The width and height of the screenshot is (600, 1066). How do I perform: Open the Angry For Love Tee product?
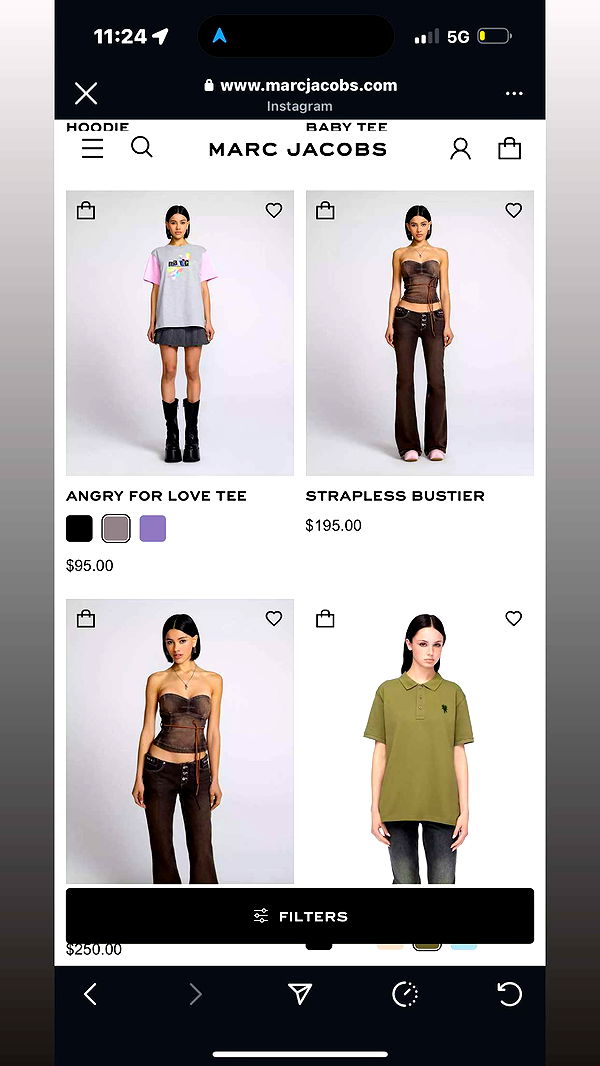(180, 333)
